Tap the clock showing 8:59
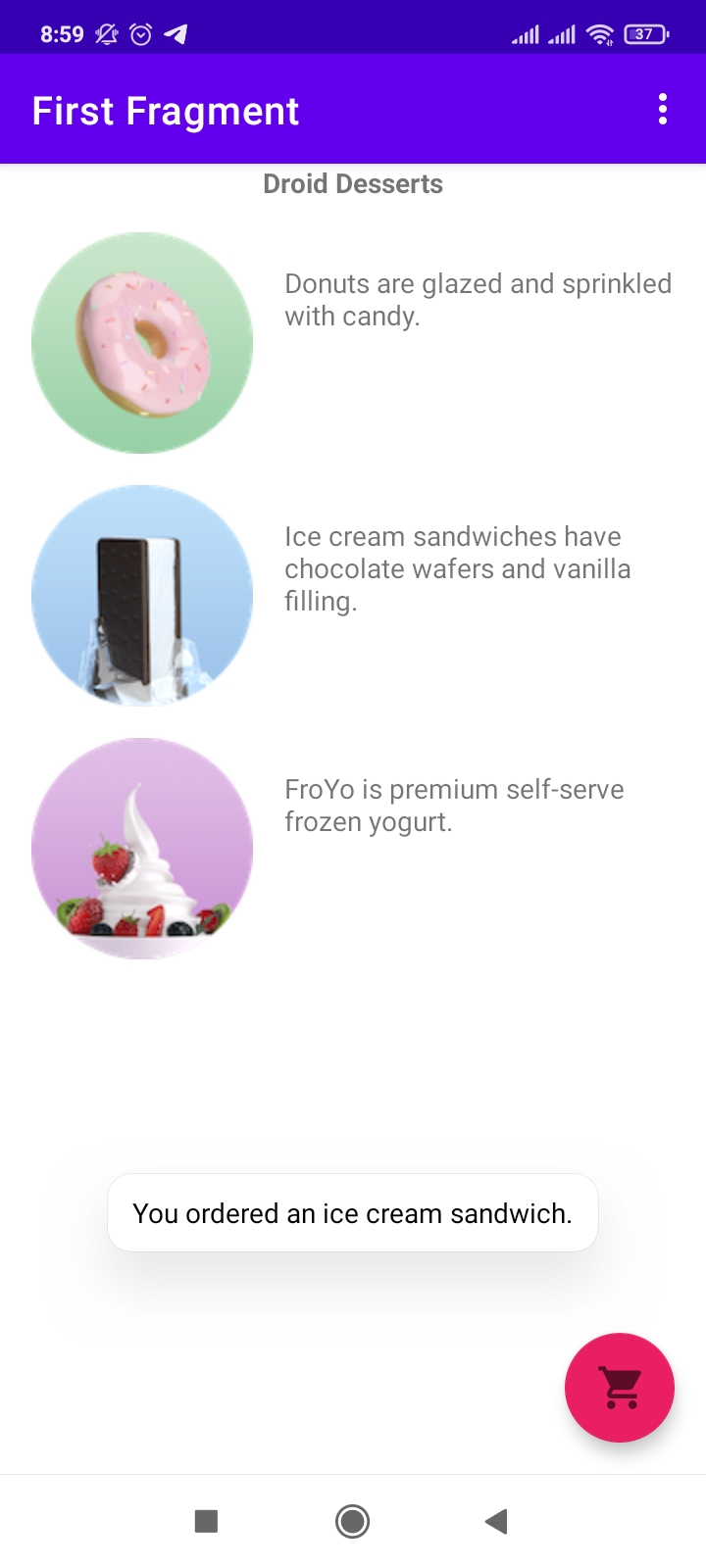The height and width of the screenshot is (1568, 706). coord(61,33)
